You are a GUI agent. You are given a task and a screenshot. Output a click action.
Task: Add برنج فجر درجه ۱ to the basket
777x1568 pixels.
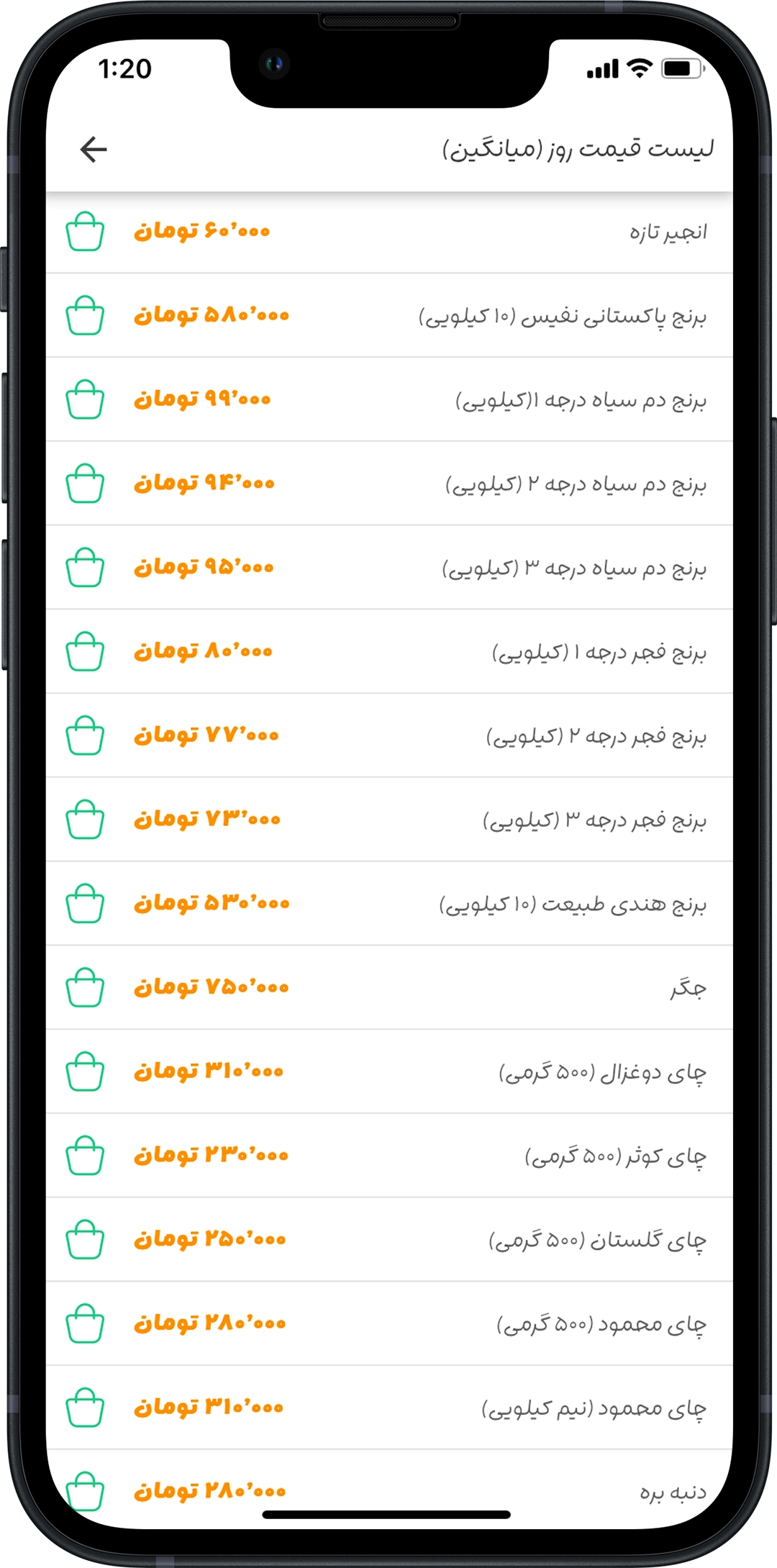[85, 651]
